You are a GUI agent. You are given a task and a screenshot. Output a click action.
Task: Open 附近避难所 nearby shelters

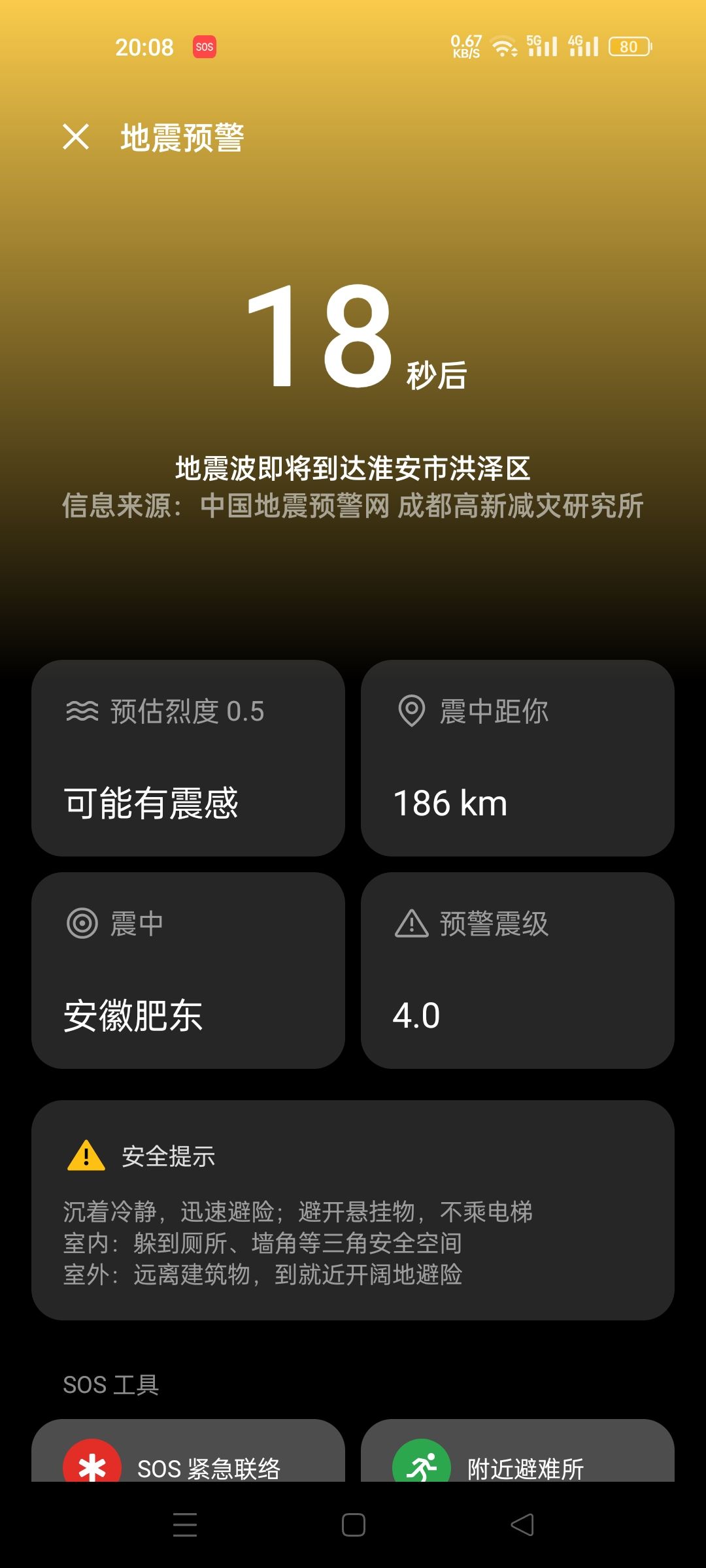(518, 1451)
